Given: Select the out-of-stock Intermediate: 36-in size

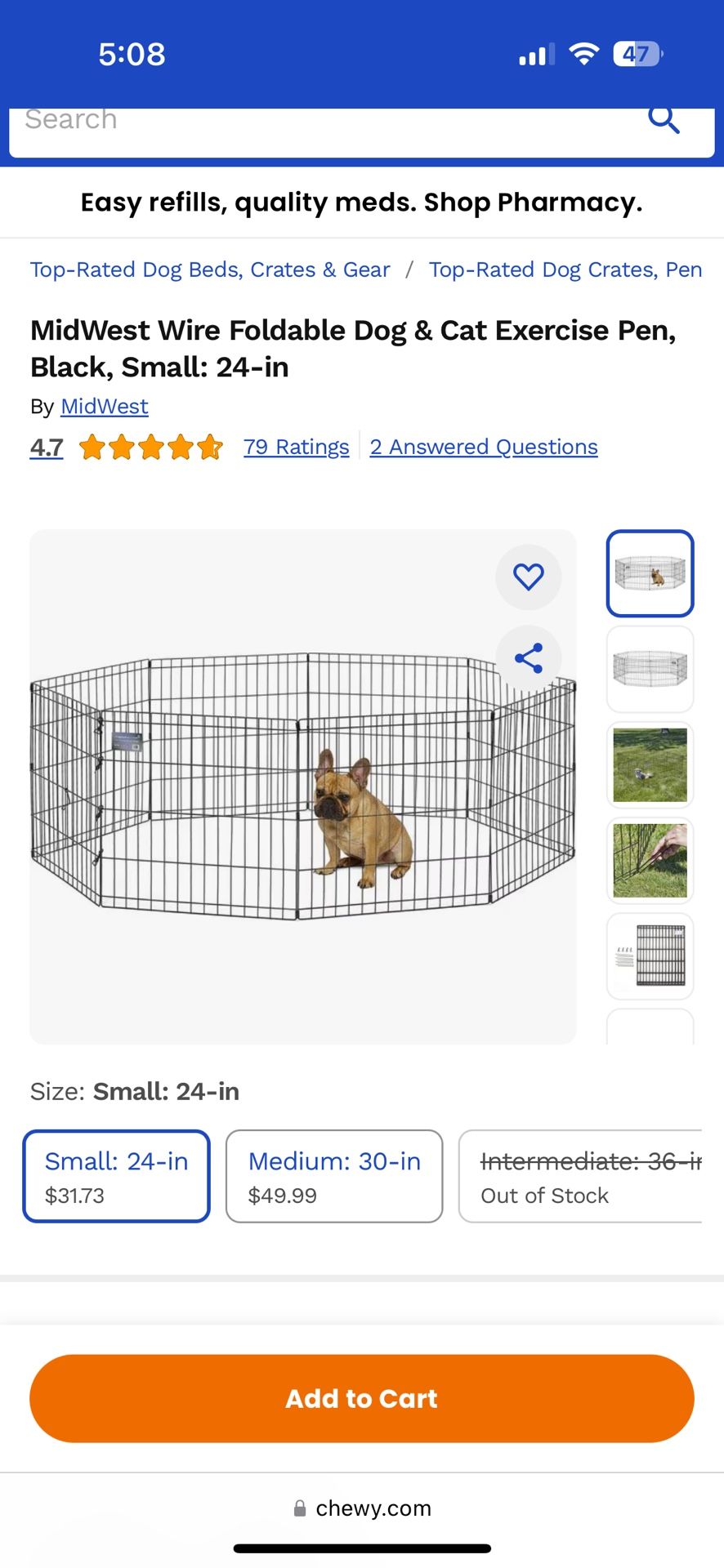Looking at the screenshot, I should tap(582, 1176).
